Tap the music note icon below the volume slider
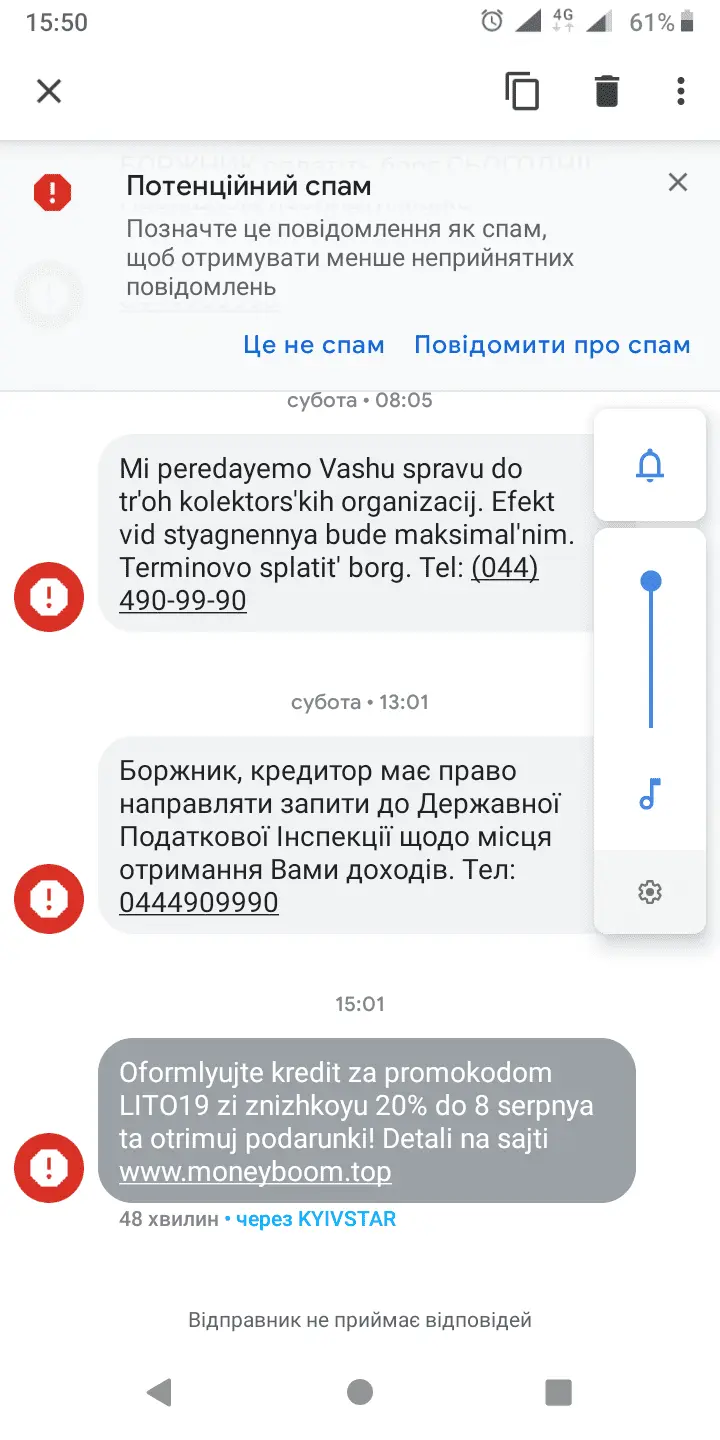Viewport: 720px width, 1440px height. point(650,792)
